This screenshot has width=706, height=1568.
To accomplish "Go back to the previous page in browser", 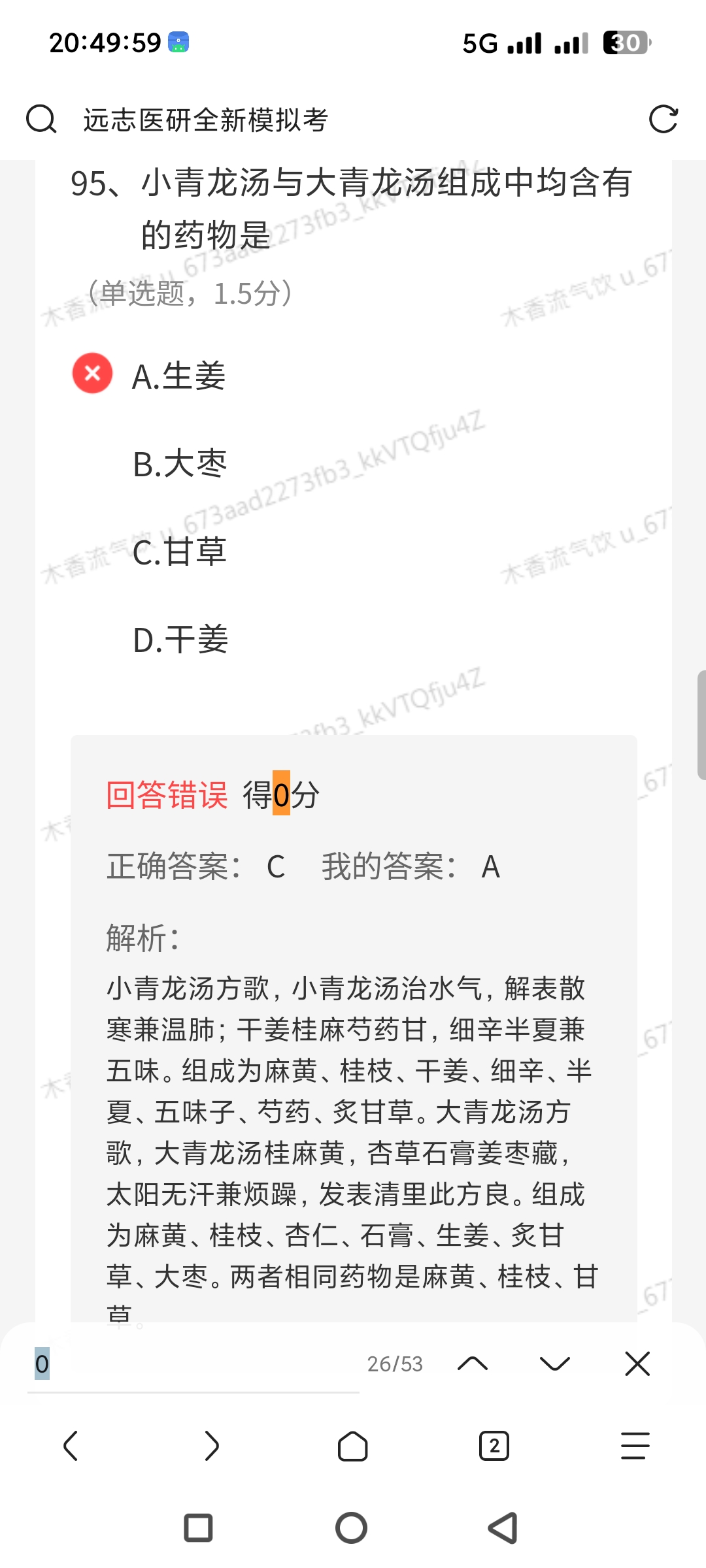I will pyautogui.click(x=71, y=1446).
